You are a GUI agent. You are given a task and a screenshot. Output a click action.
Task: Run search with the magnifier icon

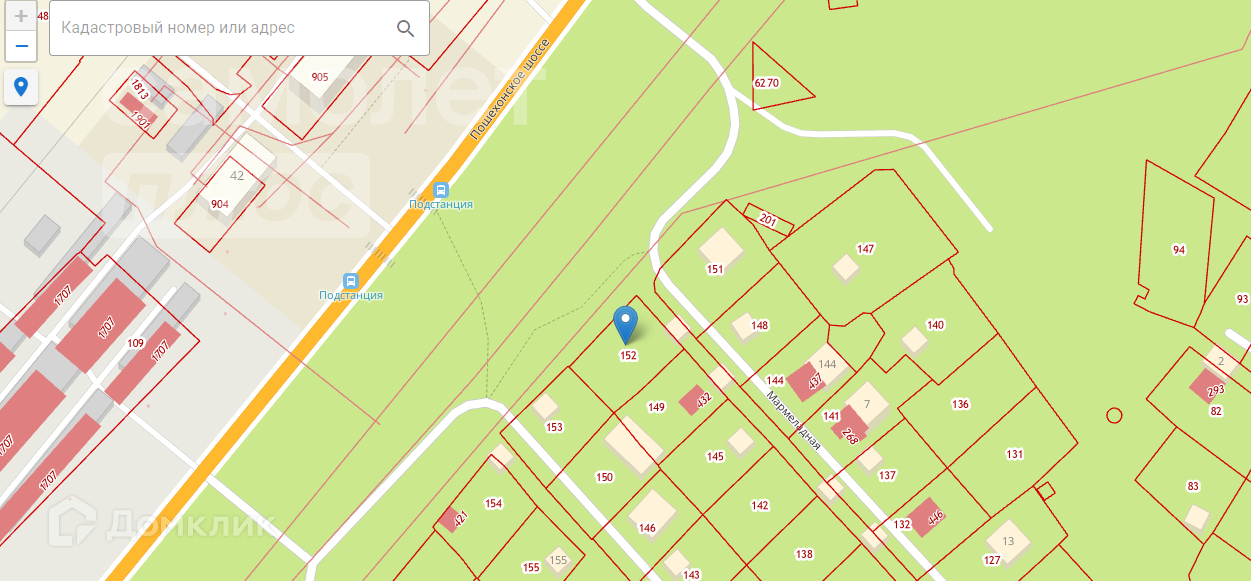tap(405, 28)
